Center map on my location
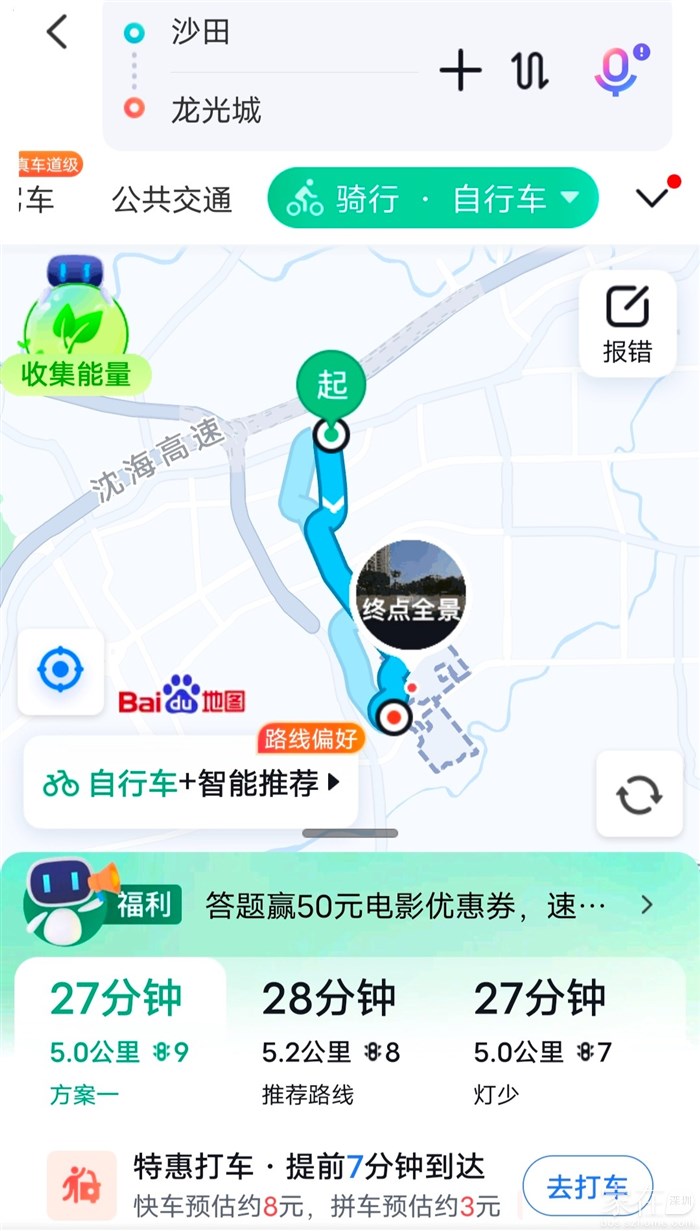The width and height of the screenshot is (700, 1231). (x=60, y=670)
